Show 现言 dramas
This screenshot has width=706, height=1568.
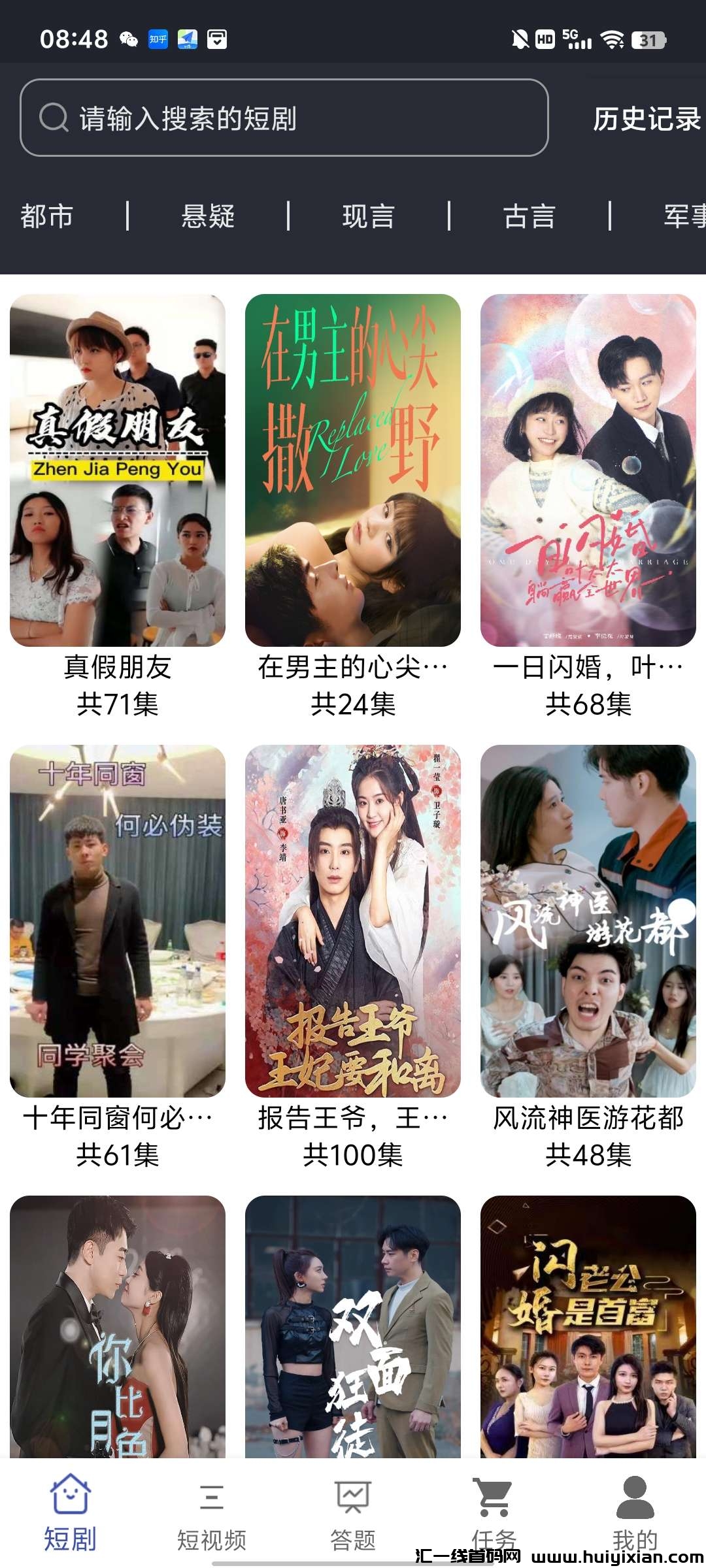pyautogui.click(x=369, y=216)
